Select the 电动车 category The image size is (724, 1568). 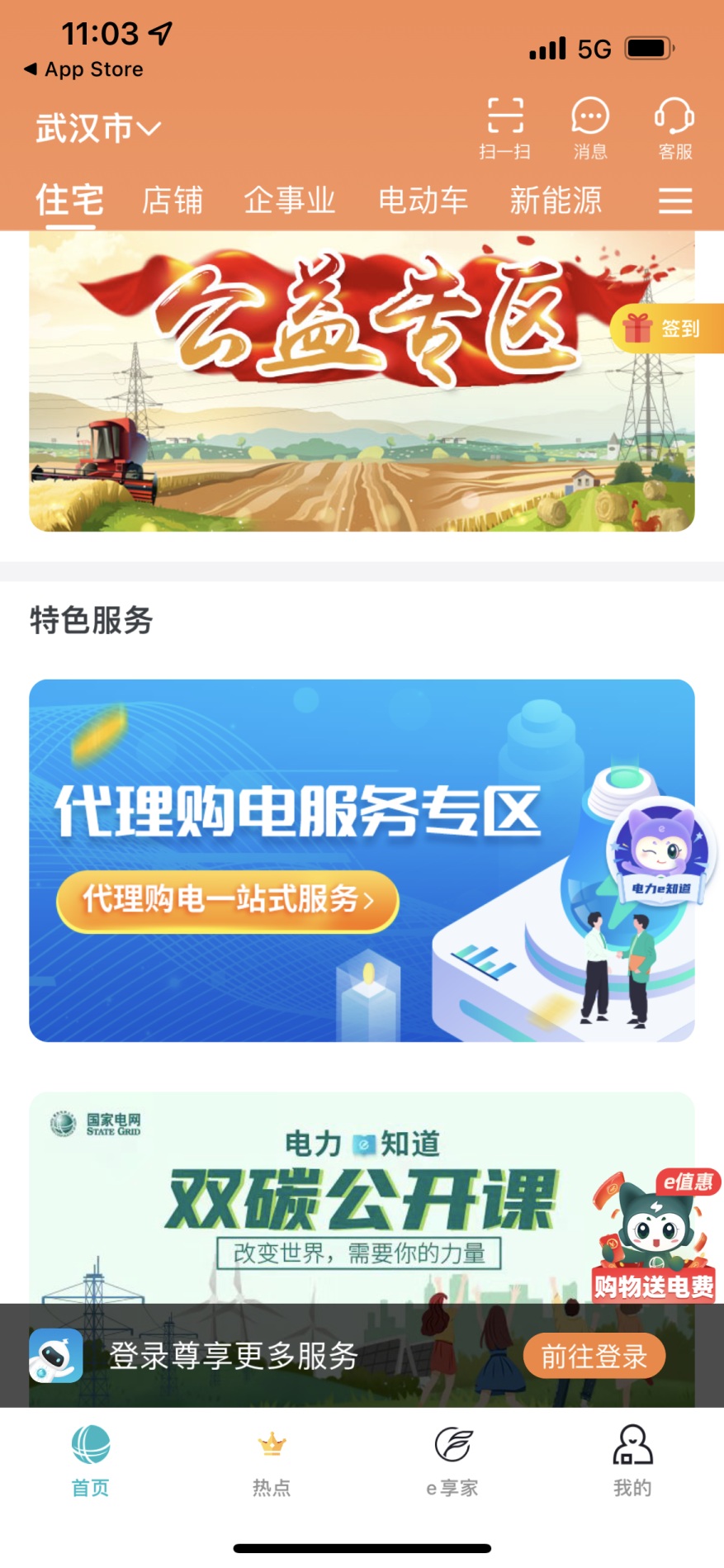click(x=424, y=201)
